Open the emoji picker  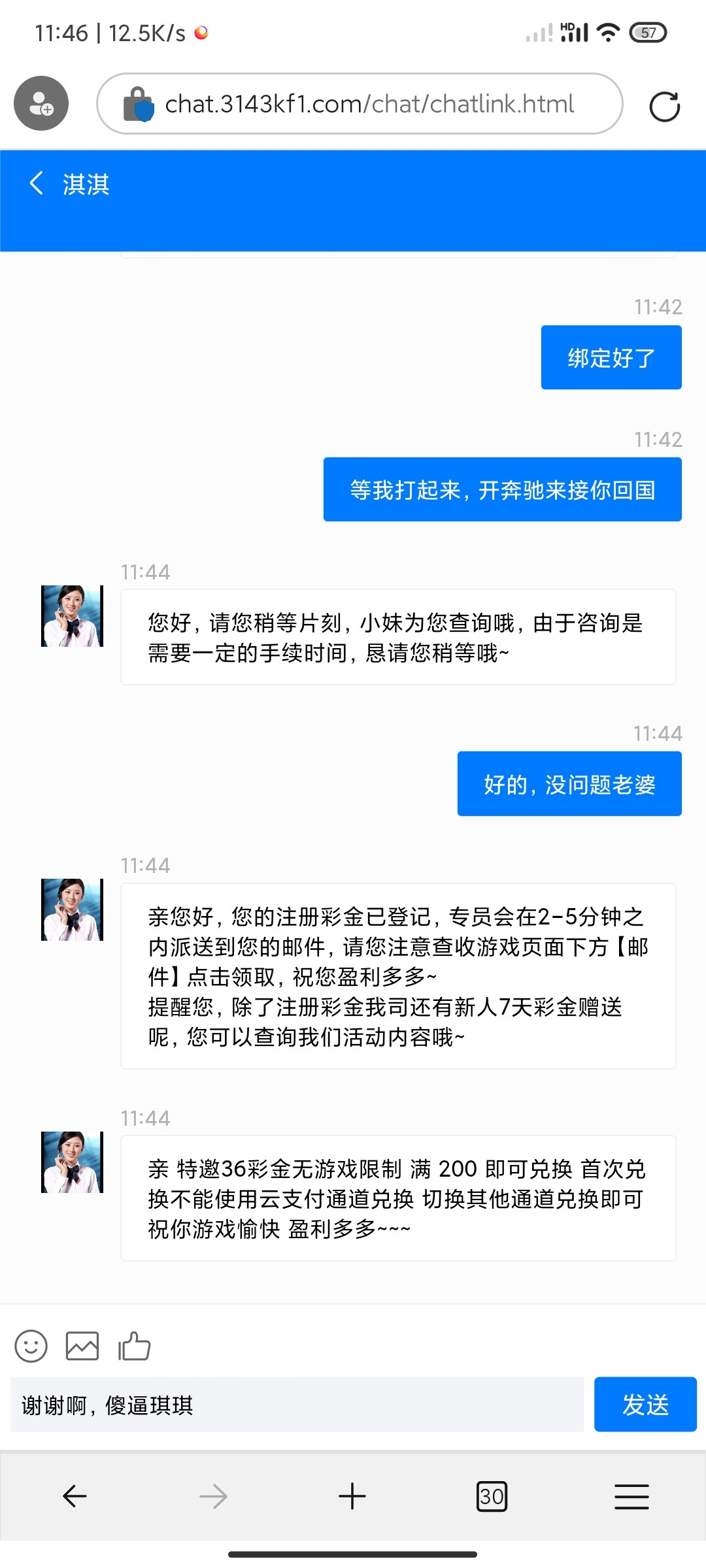tap(31, 1346)
